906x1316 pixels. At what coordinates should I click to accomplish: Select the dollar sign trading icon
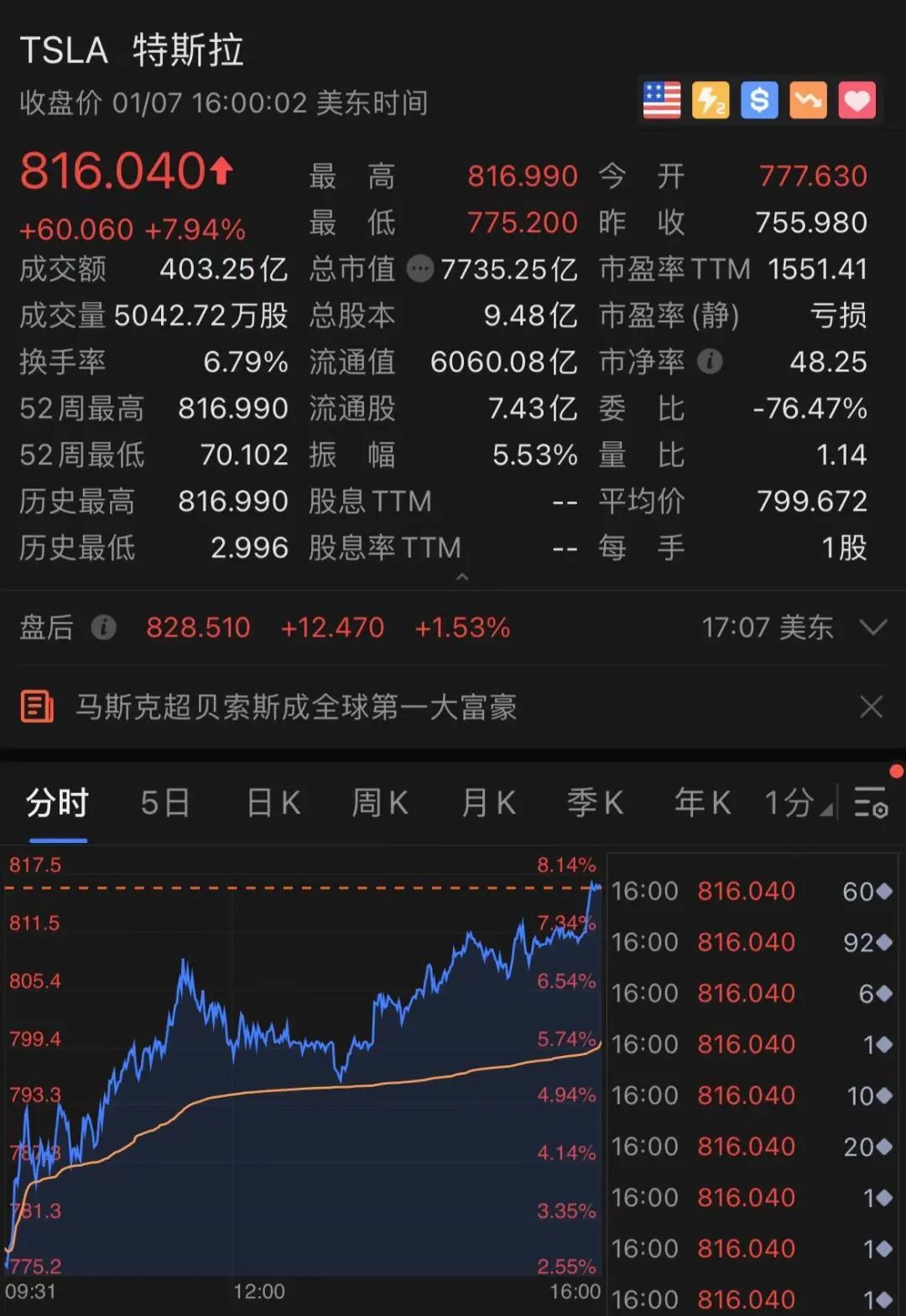(758, 101)
